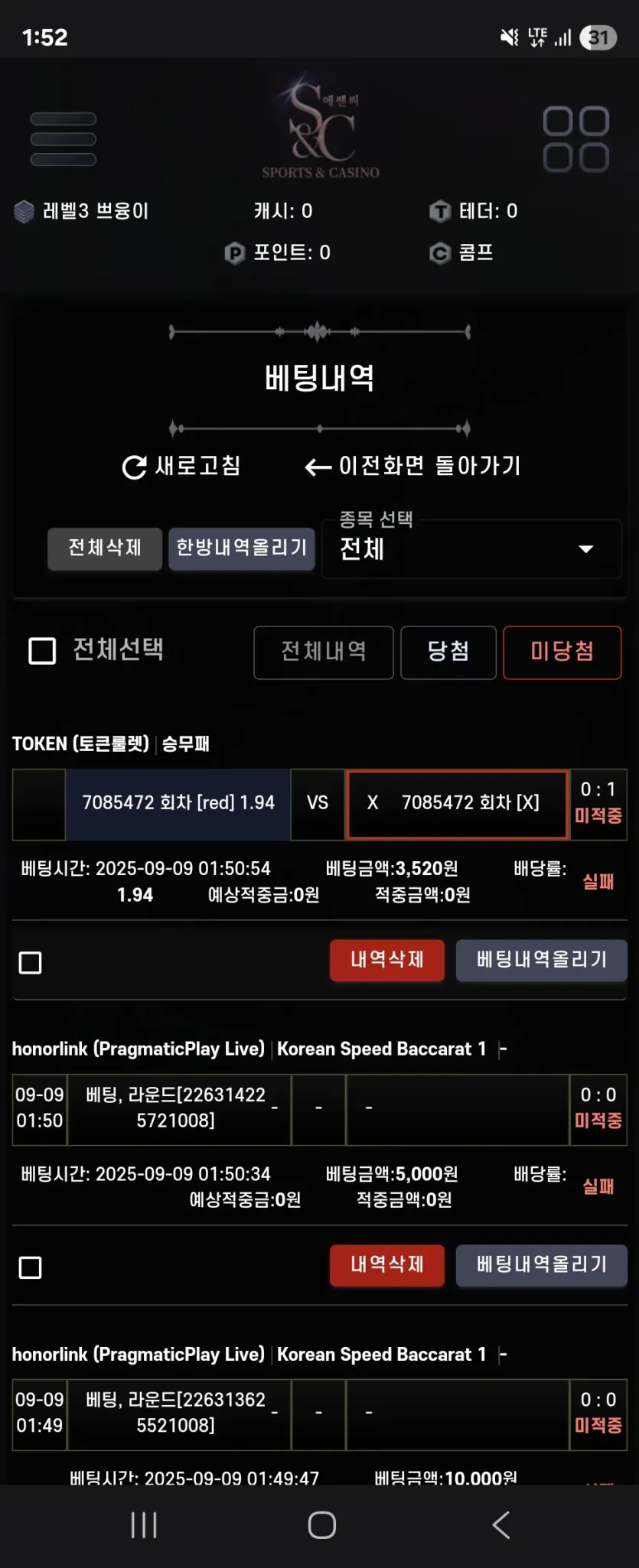
Task: Tap 새로고침 to refresh betting history
Action: click(x=181, y=466)
